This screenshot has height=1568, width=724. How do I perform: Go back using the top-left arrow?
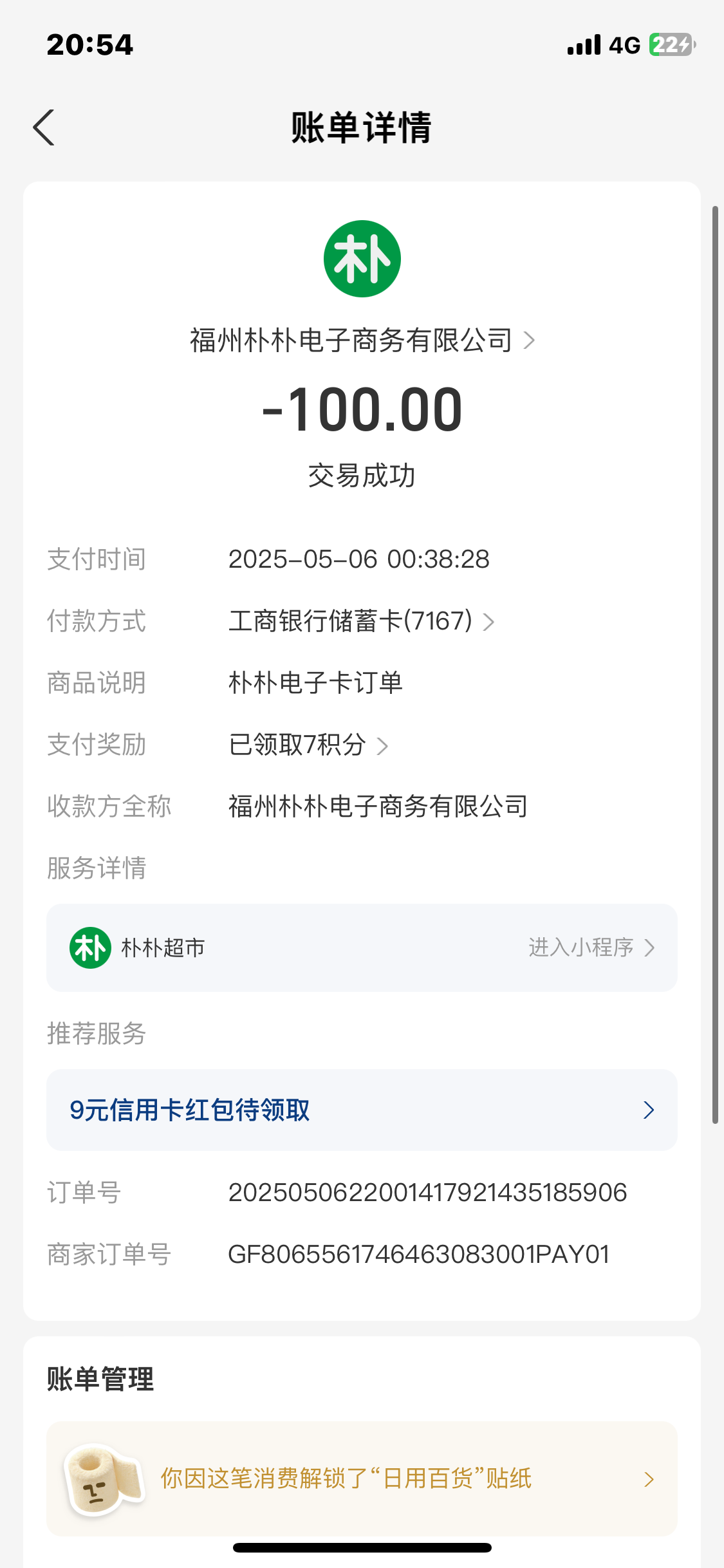pos(44,127)
